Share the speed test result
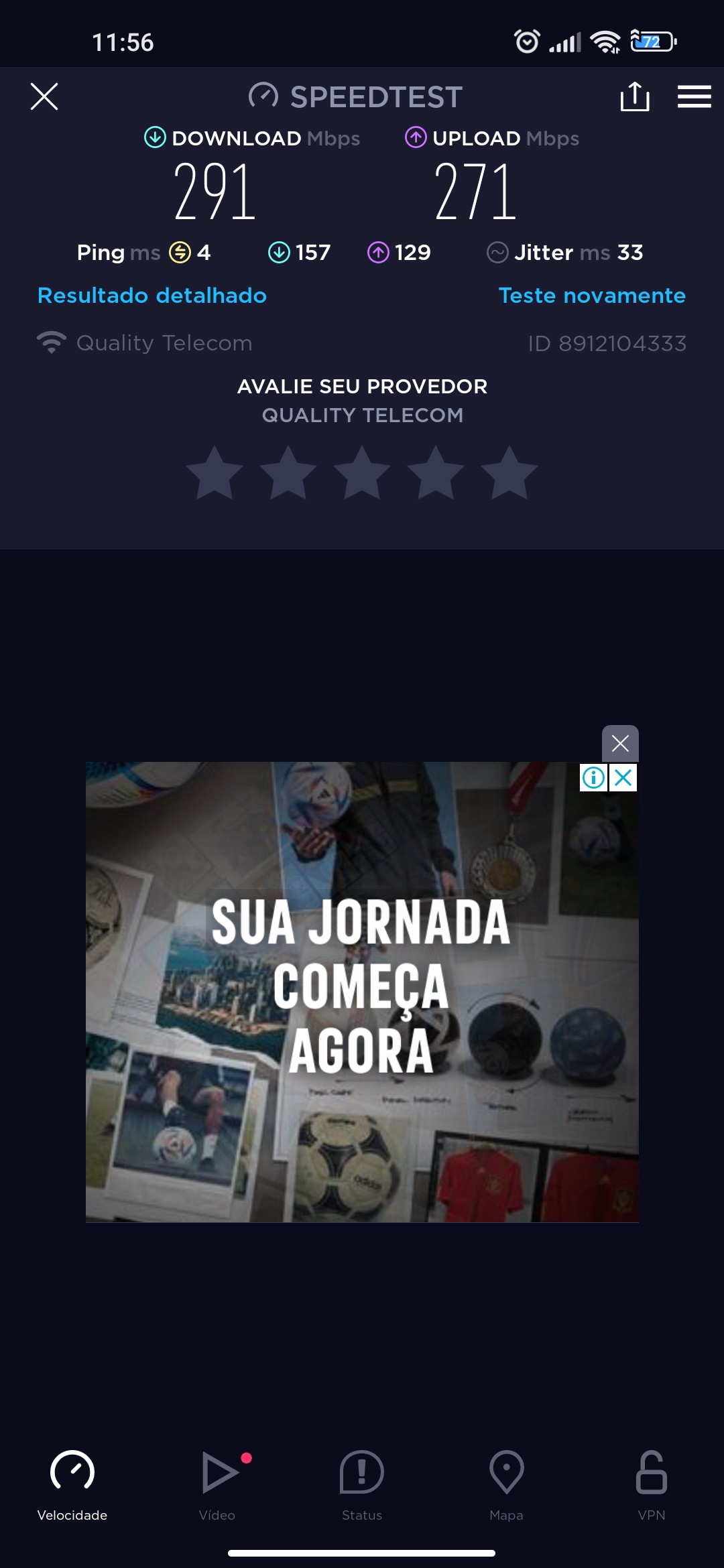This screenshot has width=724, height=1568. [x=634, y=96]
